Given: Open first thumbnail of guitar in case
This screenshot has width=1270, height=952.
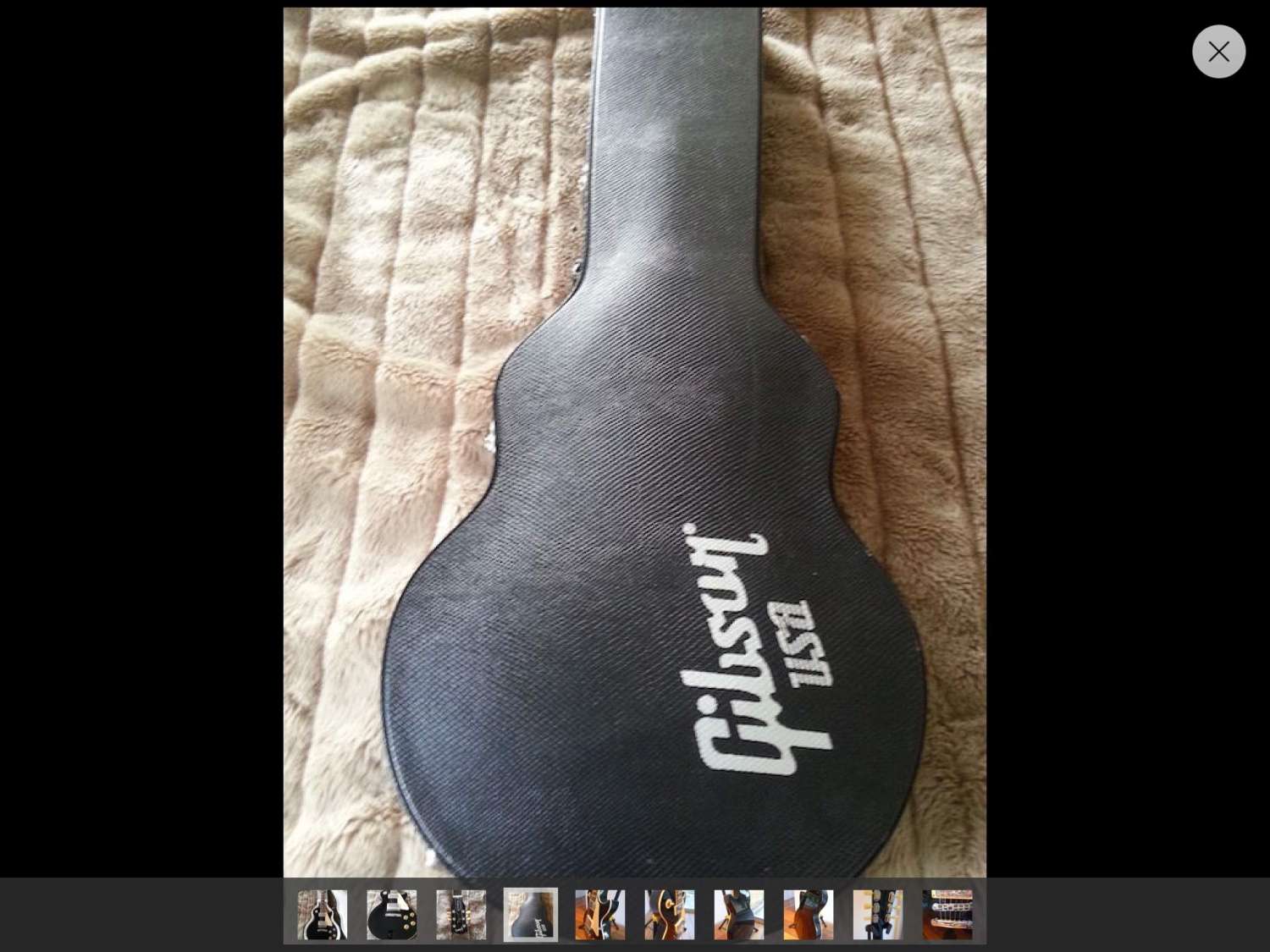Looking at the screenshot, I should pyautogui.click(x=323, y=915).
